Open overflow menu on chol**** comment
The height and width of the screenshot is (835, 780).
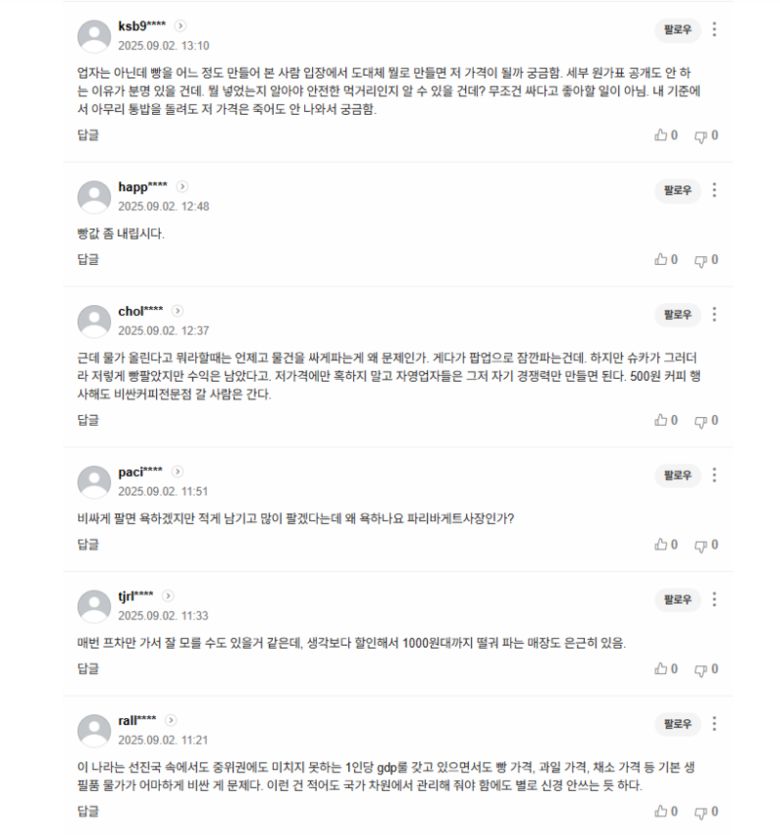pyautogui.click(x=714, y=314)
